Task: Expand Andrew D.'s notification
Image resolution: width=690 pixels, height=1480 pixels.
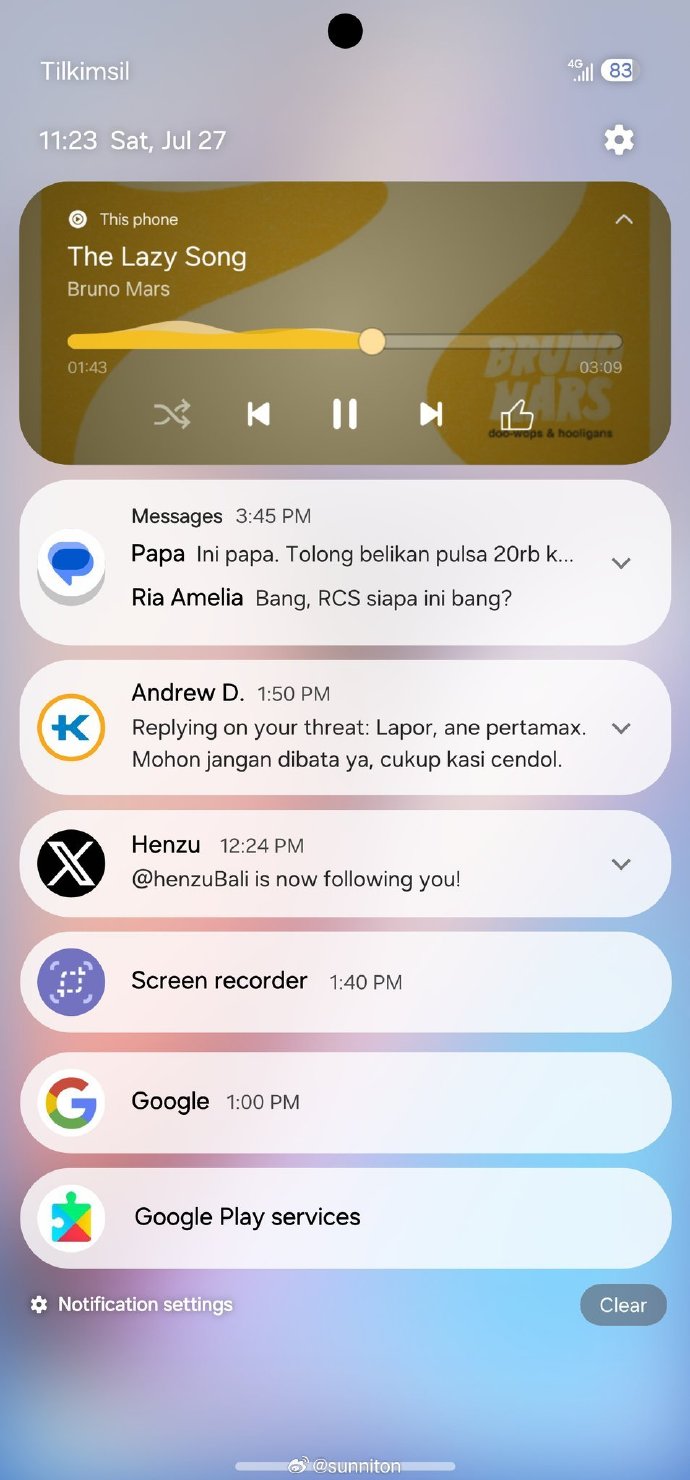Action: 621,728
